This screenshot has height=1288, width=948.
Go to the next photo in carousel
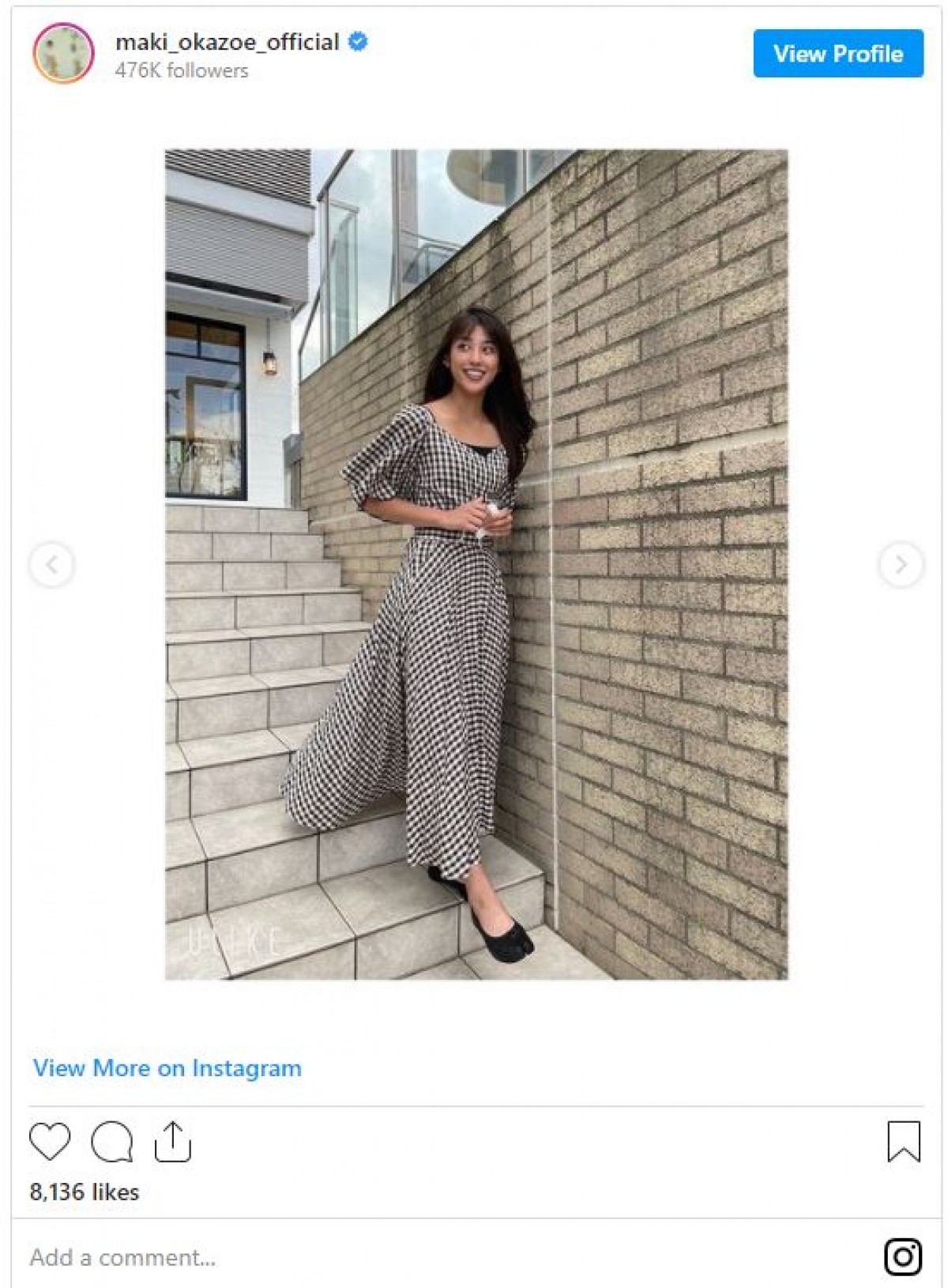point(901,565)
